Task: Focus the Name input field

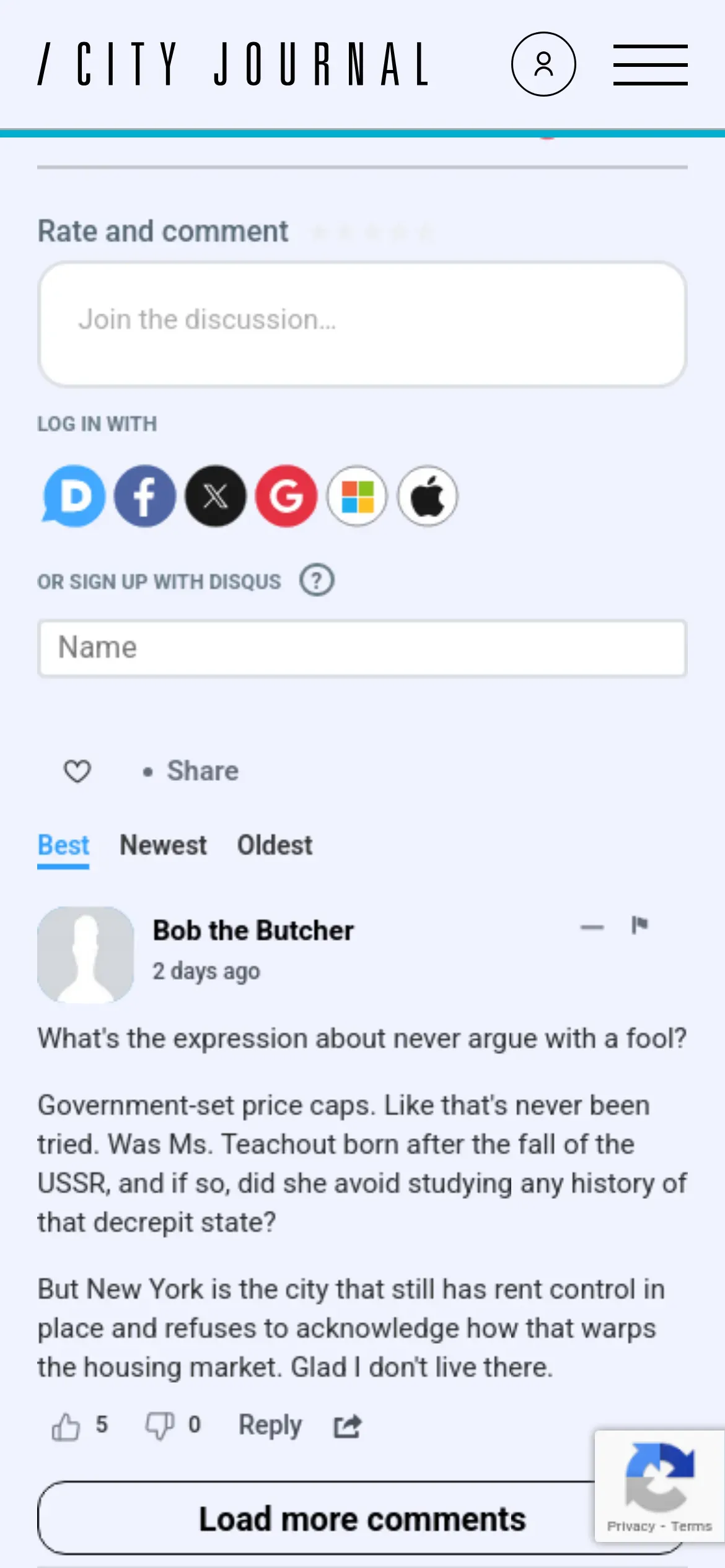Action: tap(362, 648)
